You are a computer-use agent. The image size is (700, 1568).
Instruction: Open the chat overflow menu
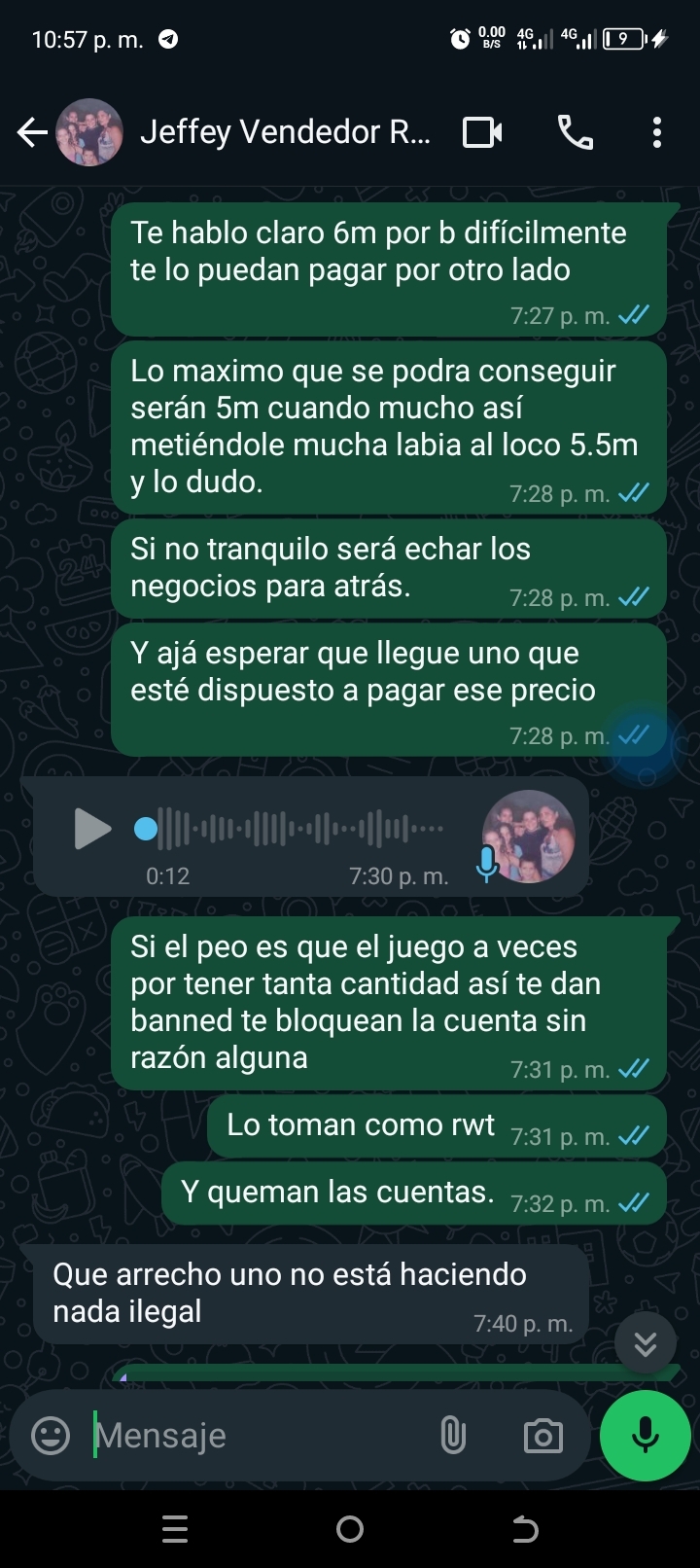(657, 132)
